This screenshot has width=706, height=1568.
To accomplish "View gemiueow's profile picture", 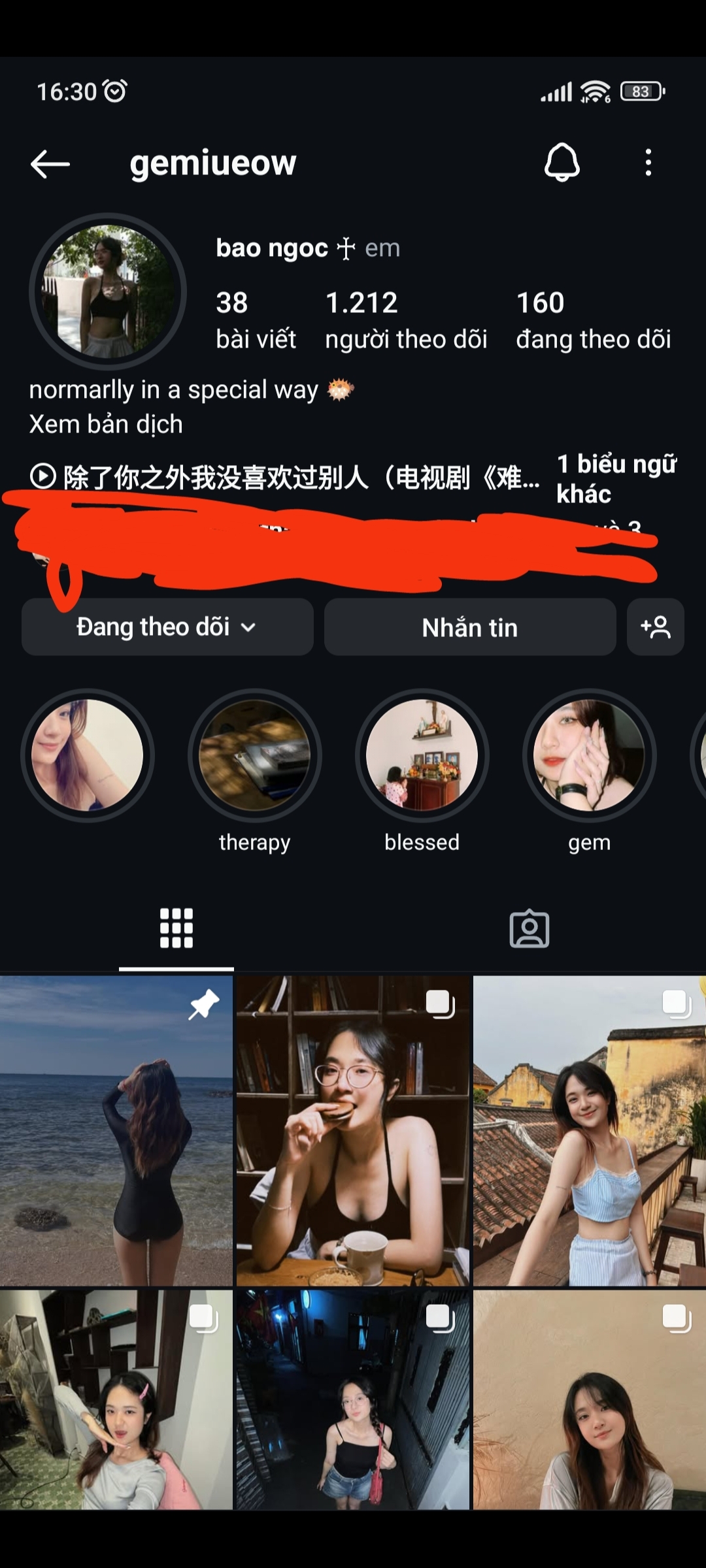I will pos(108,291).
